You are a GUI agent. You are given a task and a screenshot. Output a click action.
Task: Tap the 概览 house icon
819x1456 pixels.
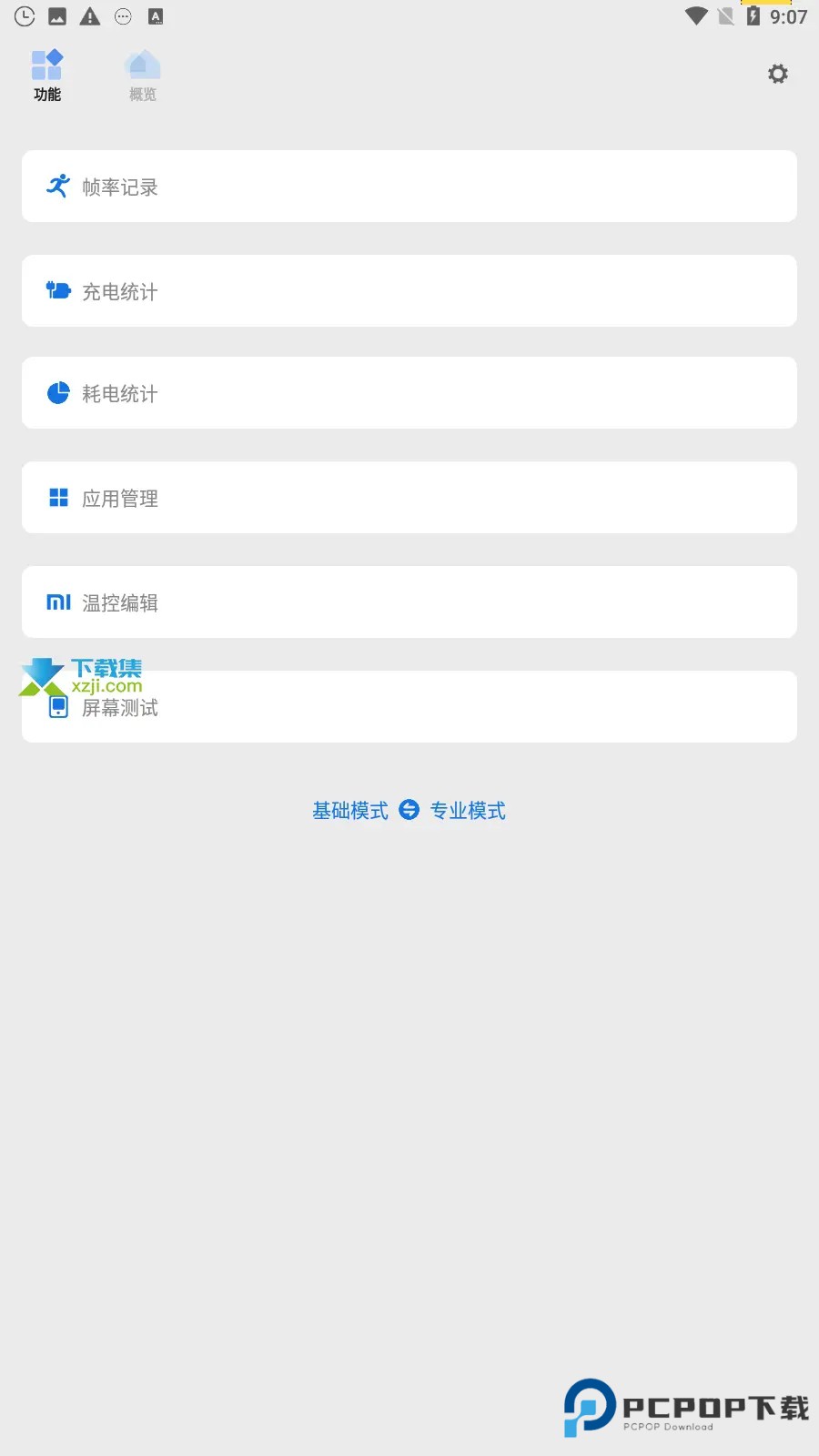142,64
